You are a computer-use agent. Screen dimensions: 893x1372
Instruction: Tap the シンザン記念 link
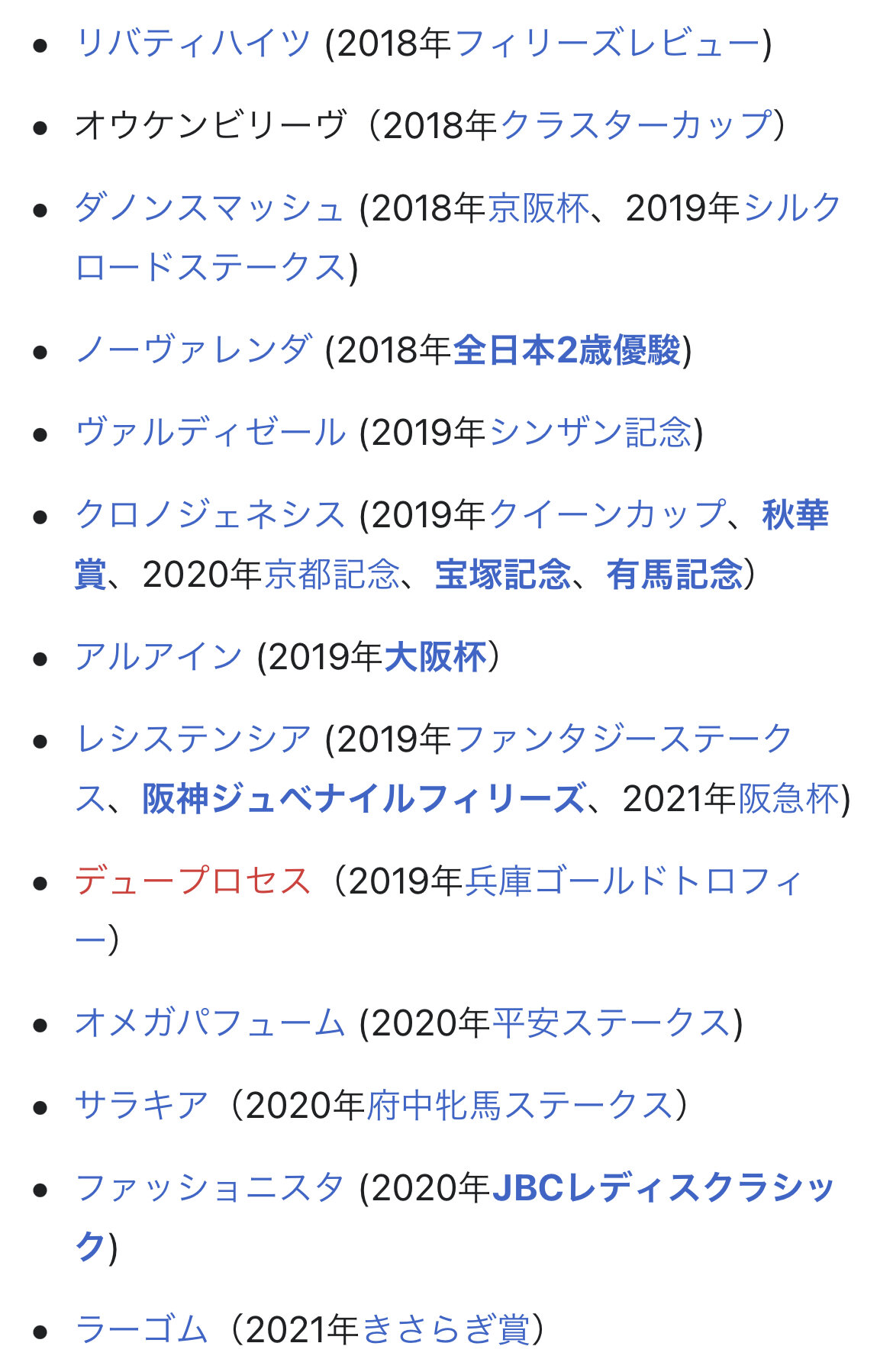click(x=591, y=433)
